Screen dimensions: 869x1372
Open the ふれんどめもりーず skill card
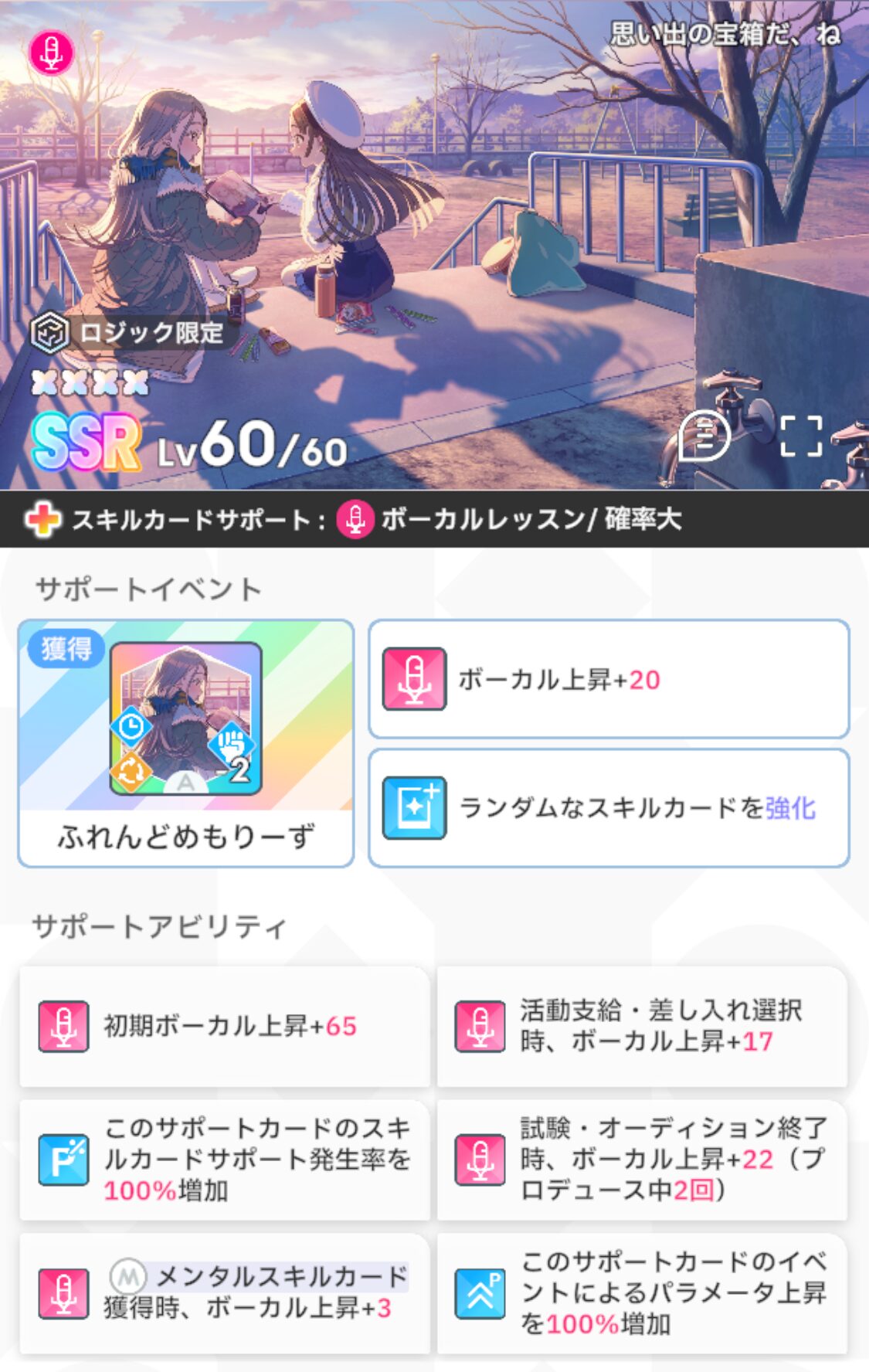pos(185,742)
